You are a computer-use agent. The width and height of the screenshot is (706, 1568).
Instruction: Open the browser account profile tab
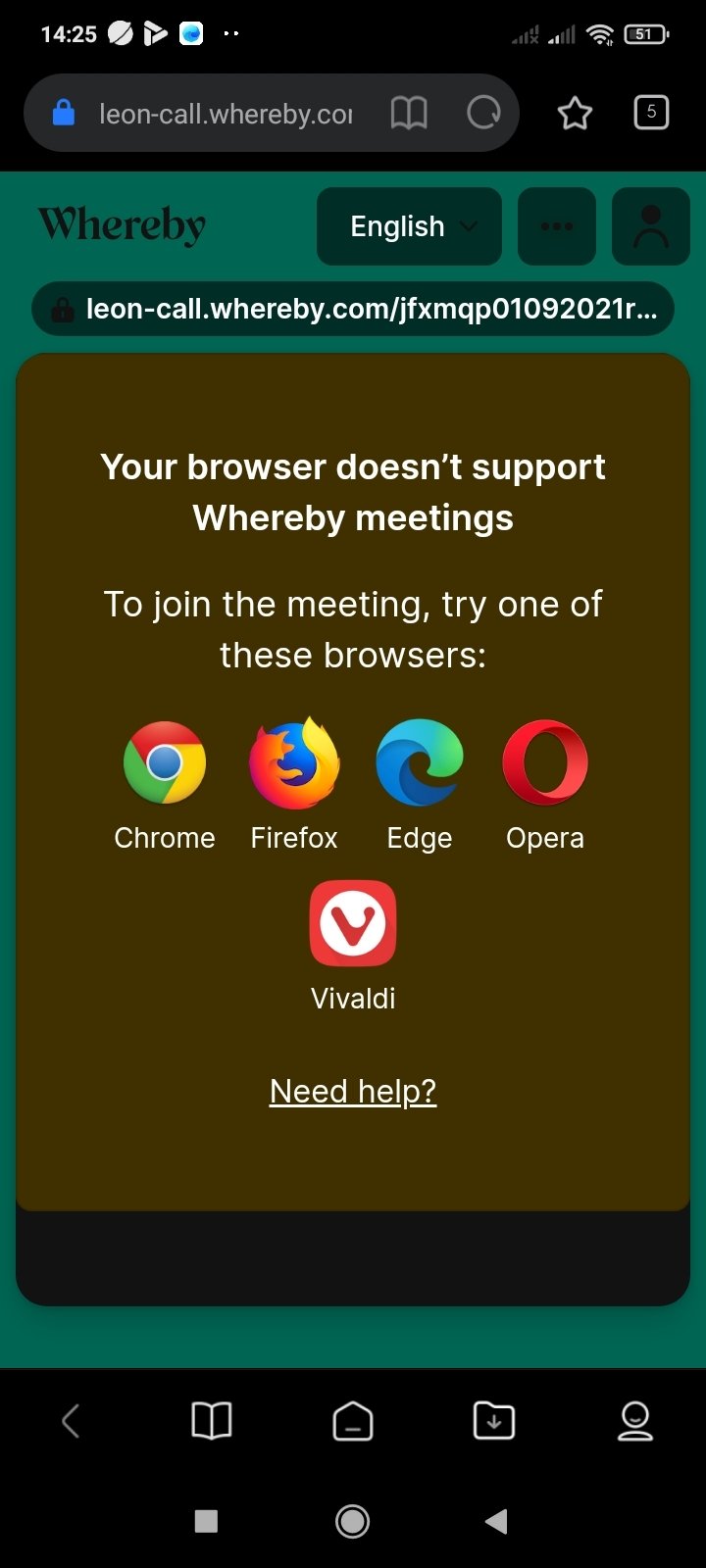pyautogui.click(x=634, y=1420)
